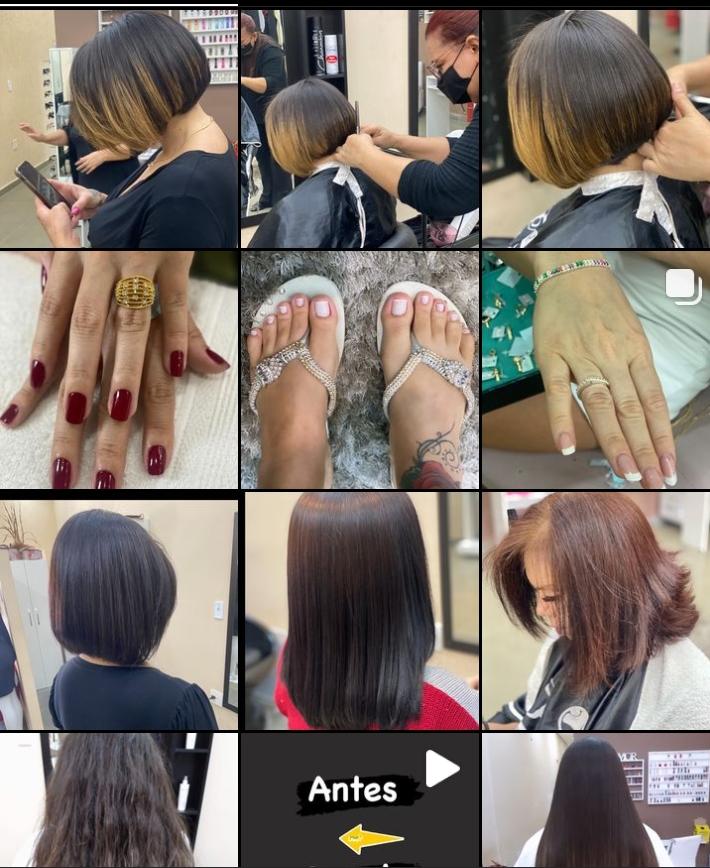710x868 pixels.
Task: Open the pedicure with rhinestone sandals post
Action: pyautogui.click(x=359, y=370)
